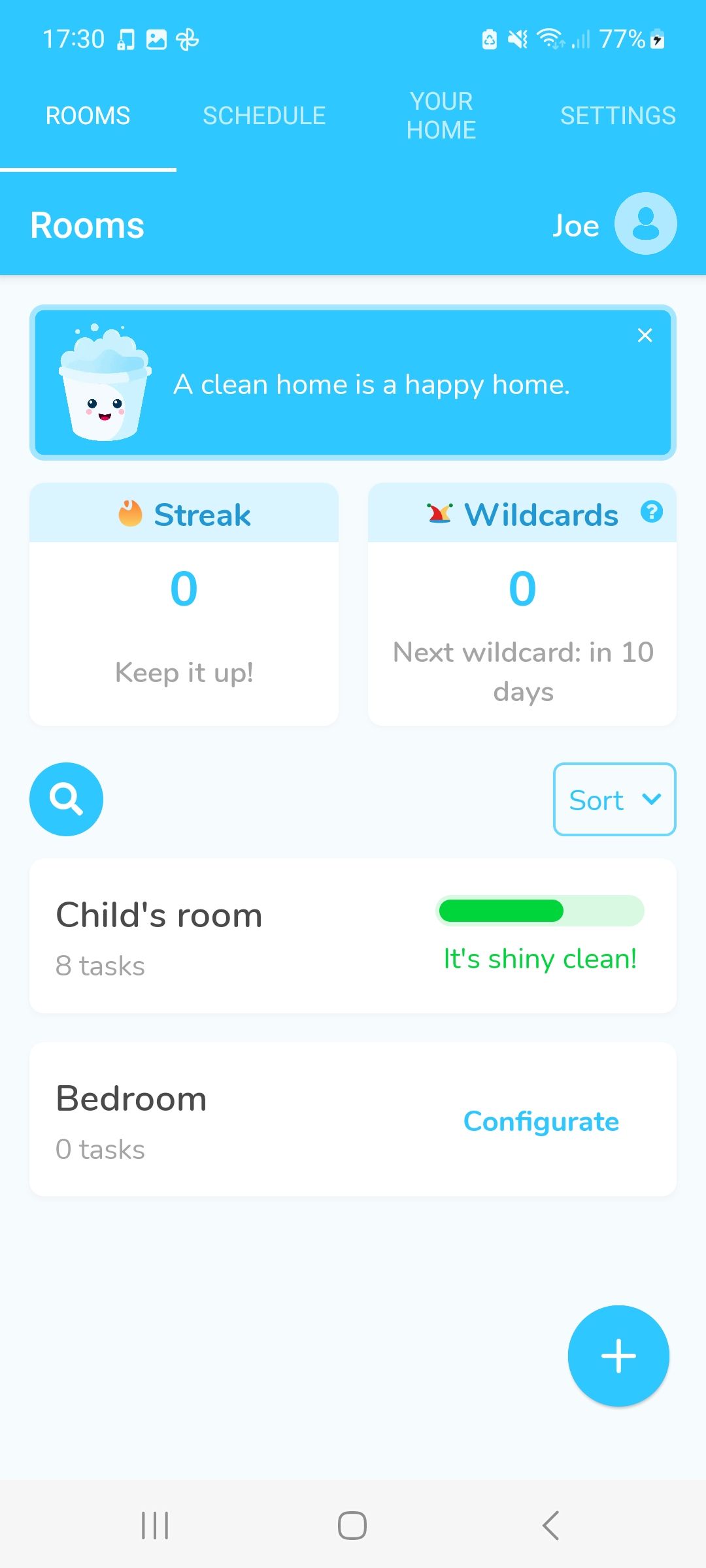This screenshot has width=706, height=1568.
Task: Tap the jester hat icon beside Wildcards
Action: [x=439, y=514]
